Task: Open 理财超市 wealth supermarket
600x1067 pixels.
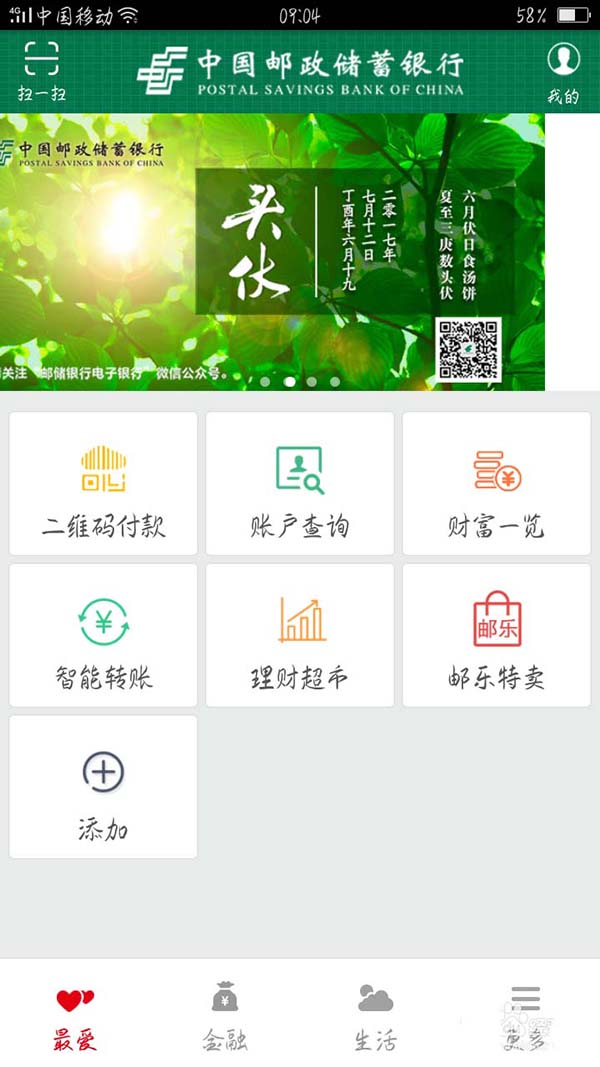Action: tap(299, 636)
